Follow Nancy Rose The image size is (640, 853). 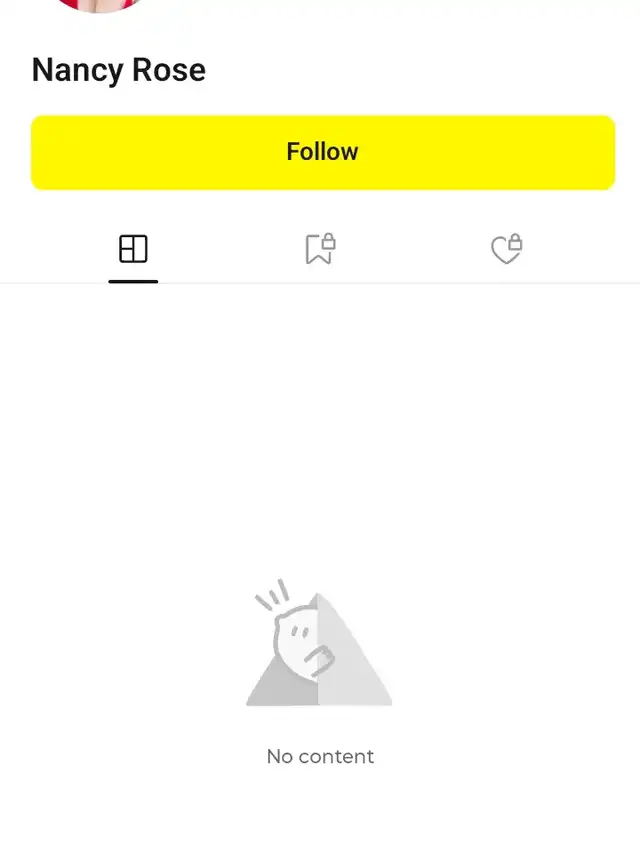322,152
